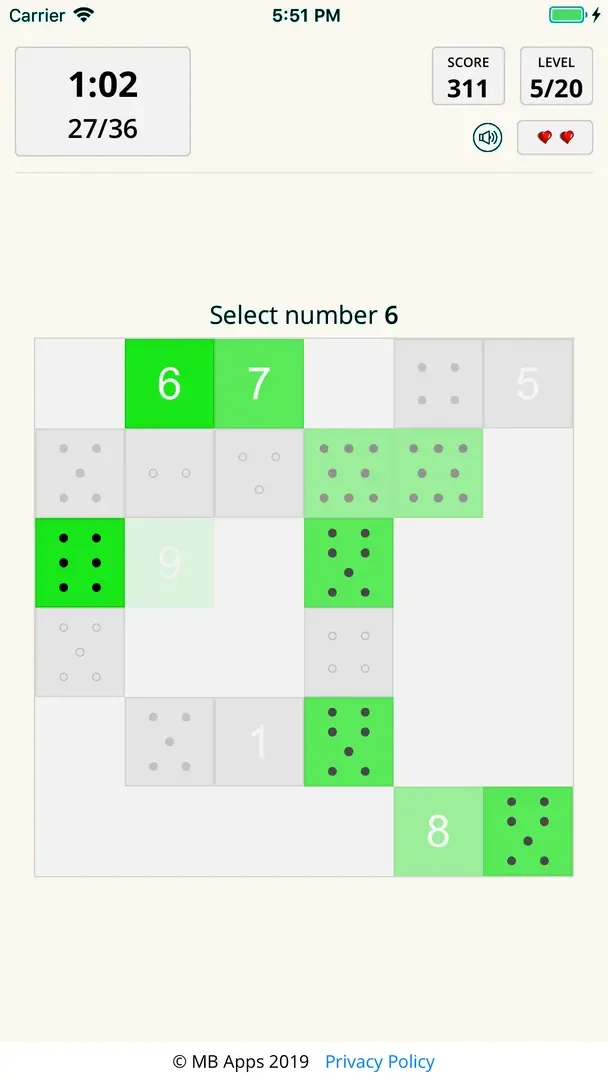The height and width of the screenshot is (1080, 608).
Task: Tap the tile with four solid gray dots
Action: point(438,383)
